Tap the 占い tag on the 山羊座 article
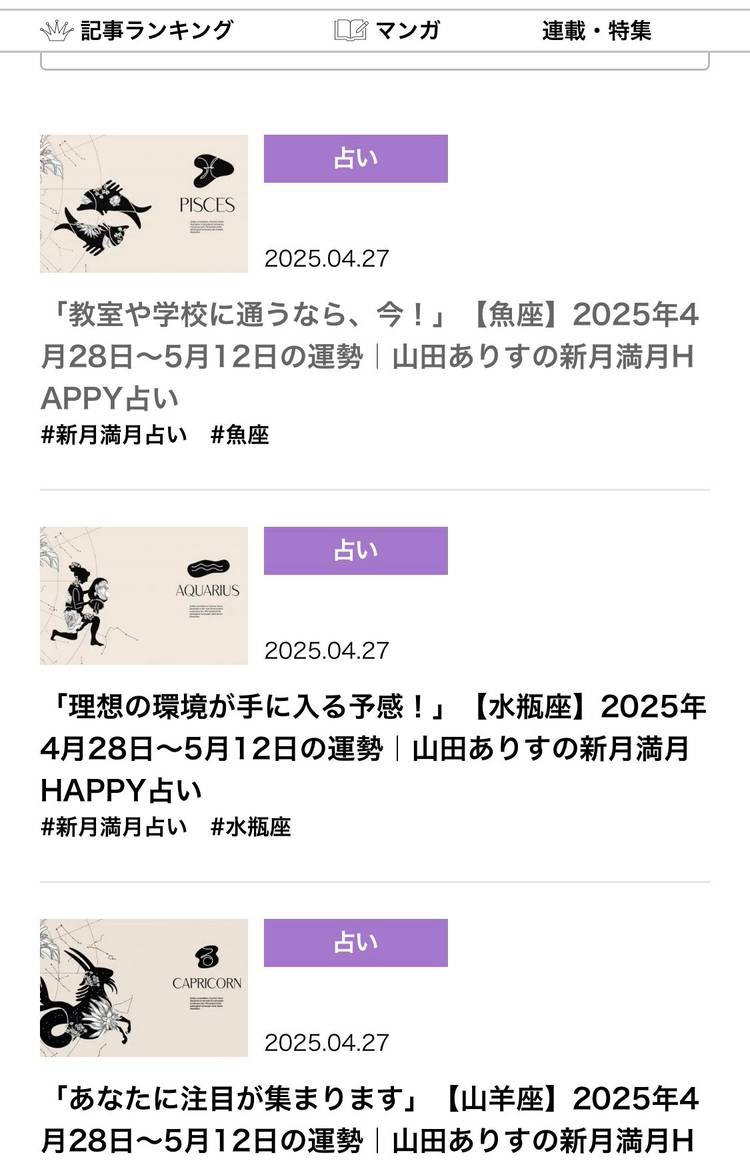 pyautogui.click(x=355, y=943)
